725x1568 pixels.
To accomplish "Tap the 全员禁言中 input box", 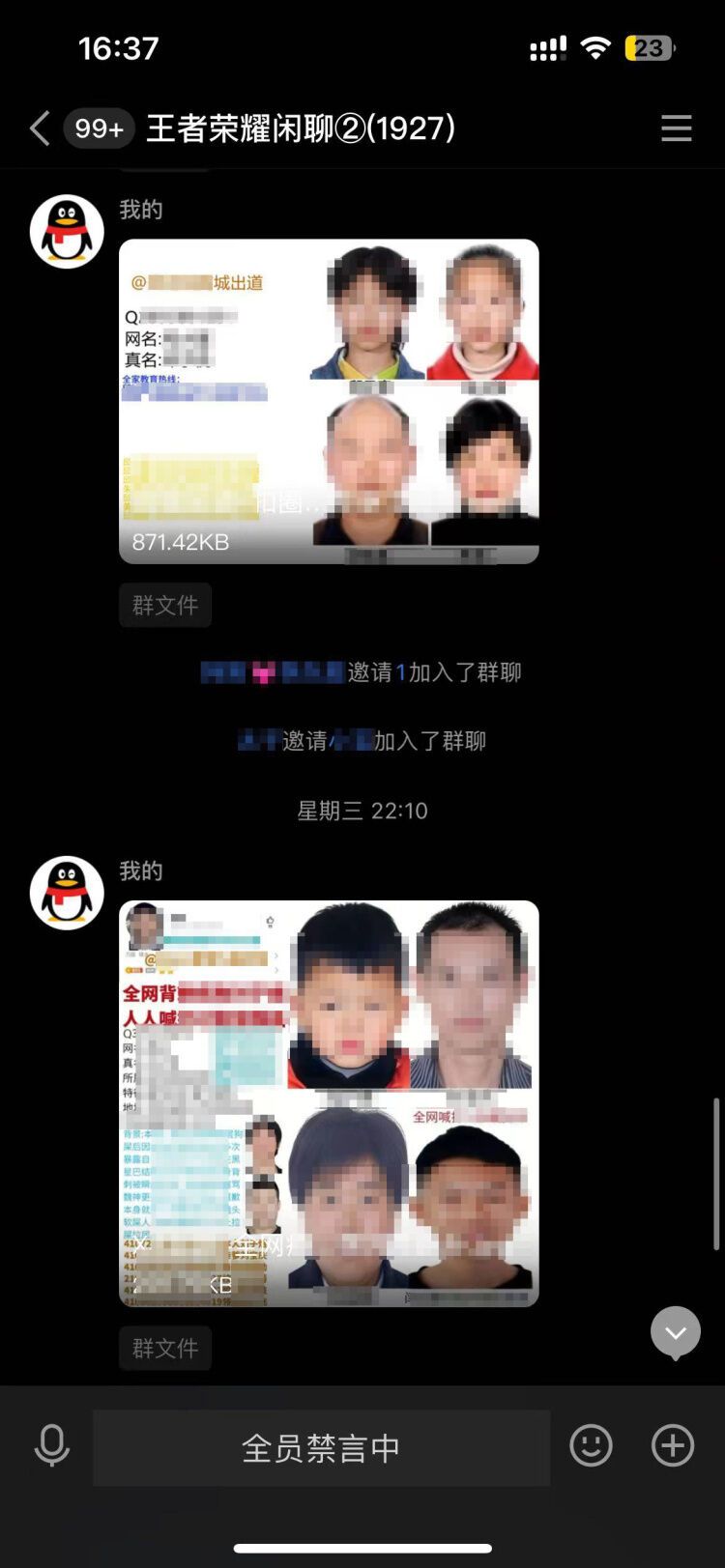I will (321, 1447).
